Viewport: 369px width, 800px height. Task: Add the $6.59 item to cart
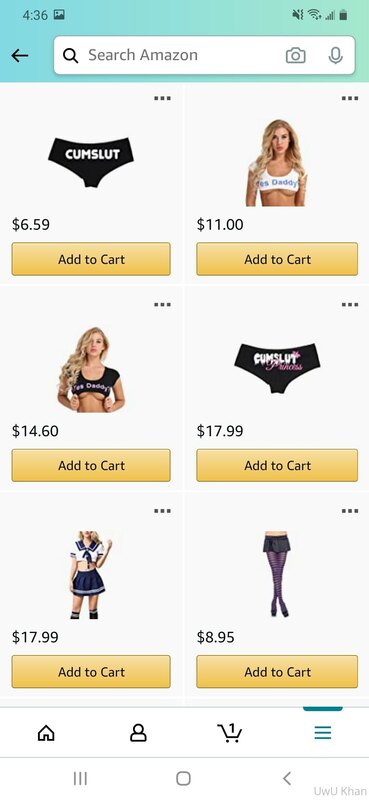[91, 259]
